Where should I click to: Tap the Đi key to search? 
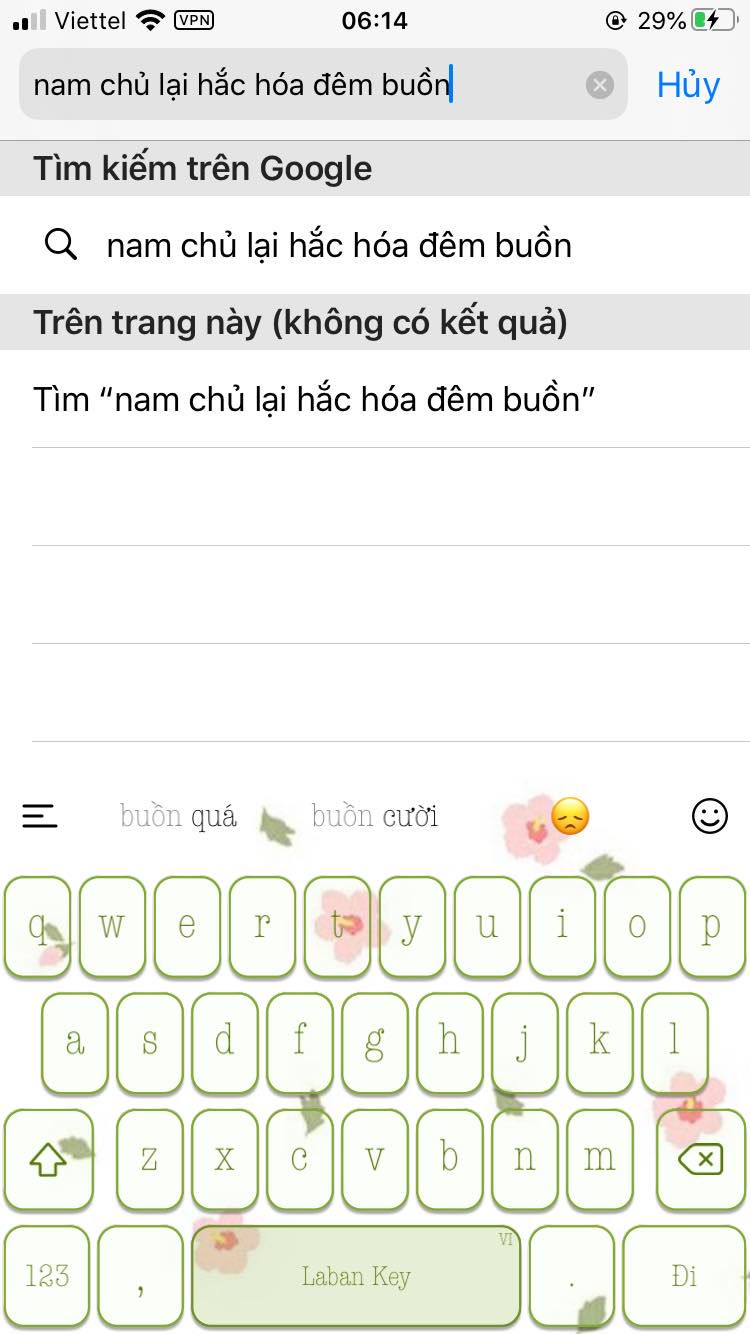pyautogui.click(x=684, y=1276)
